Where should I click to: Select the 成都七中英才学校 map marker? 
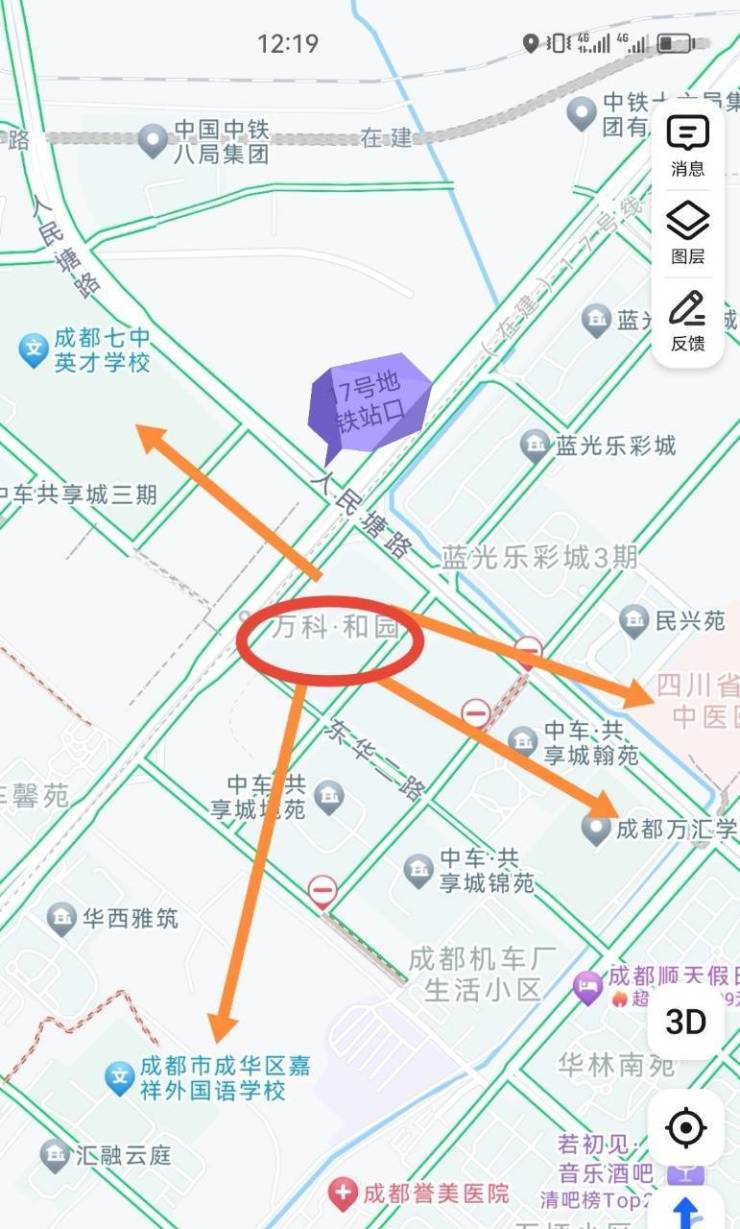35,349
